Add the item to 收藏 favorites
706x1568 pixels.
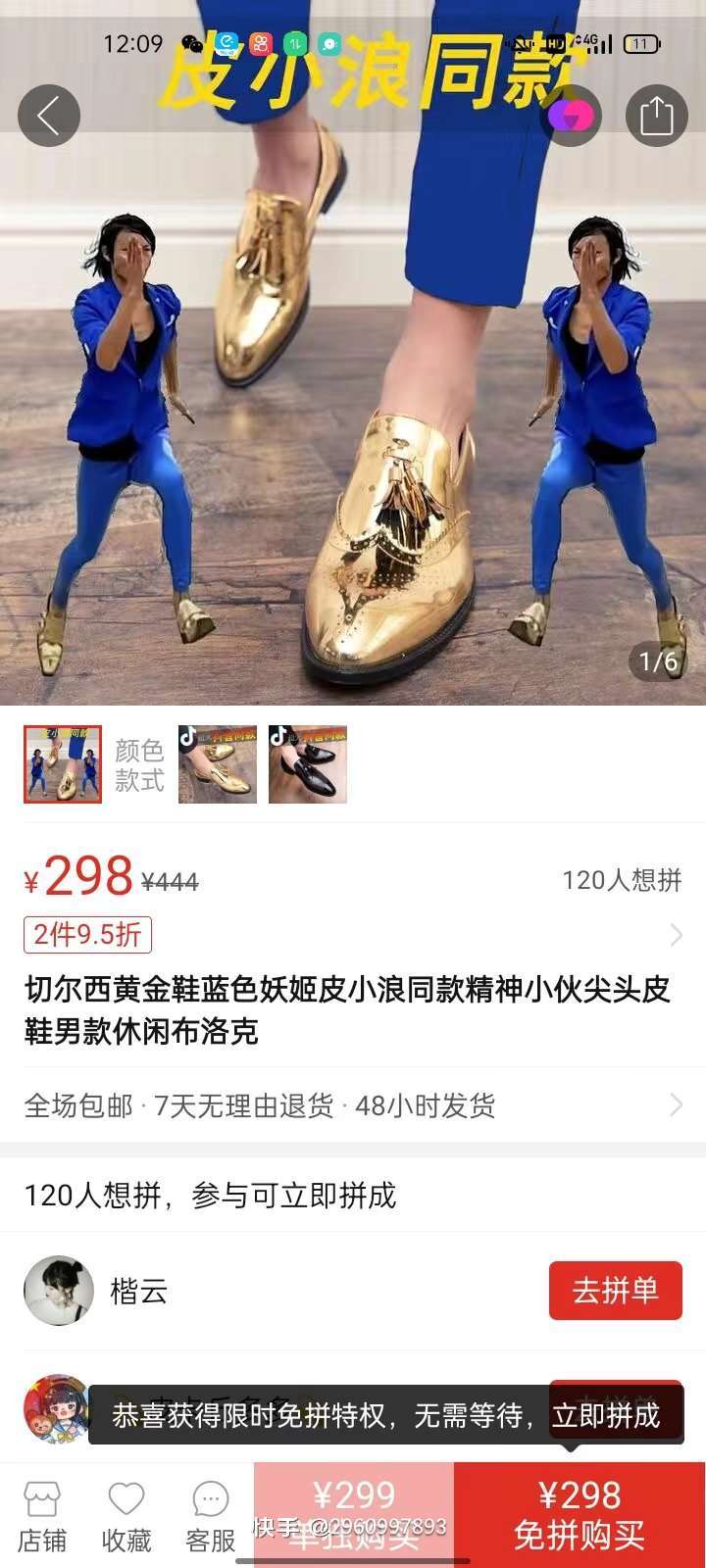(x=126, y=1517)
